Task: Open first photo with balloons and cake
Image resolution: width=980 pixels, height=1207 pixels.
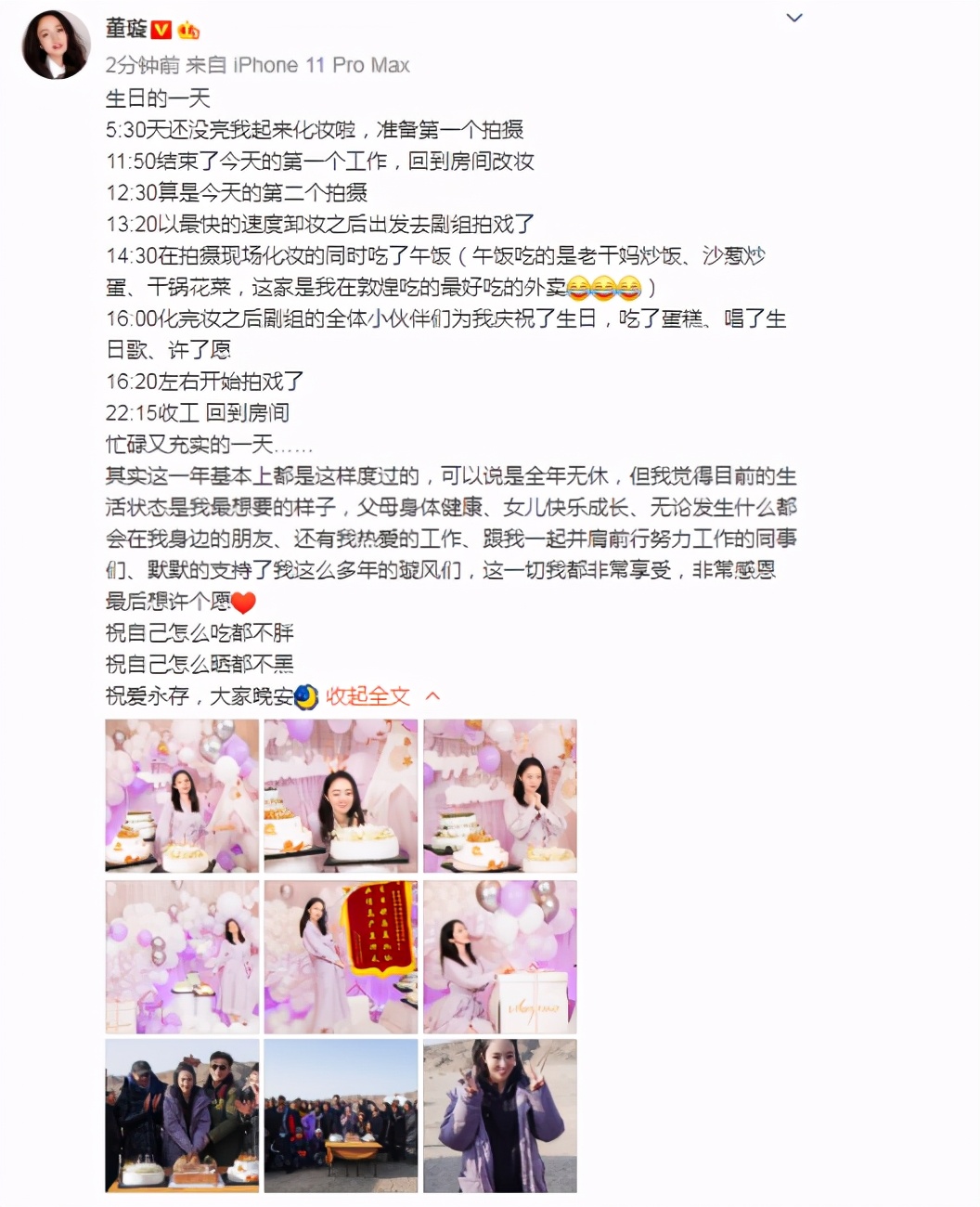Action: [x=182, y=796]
